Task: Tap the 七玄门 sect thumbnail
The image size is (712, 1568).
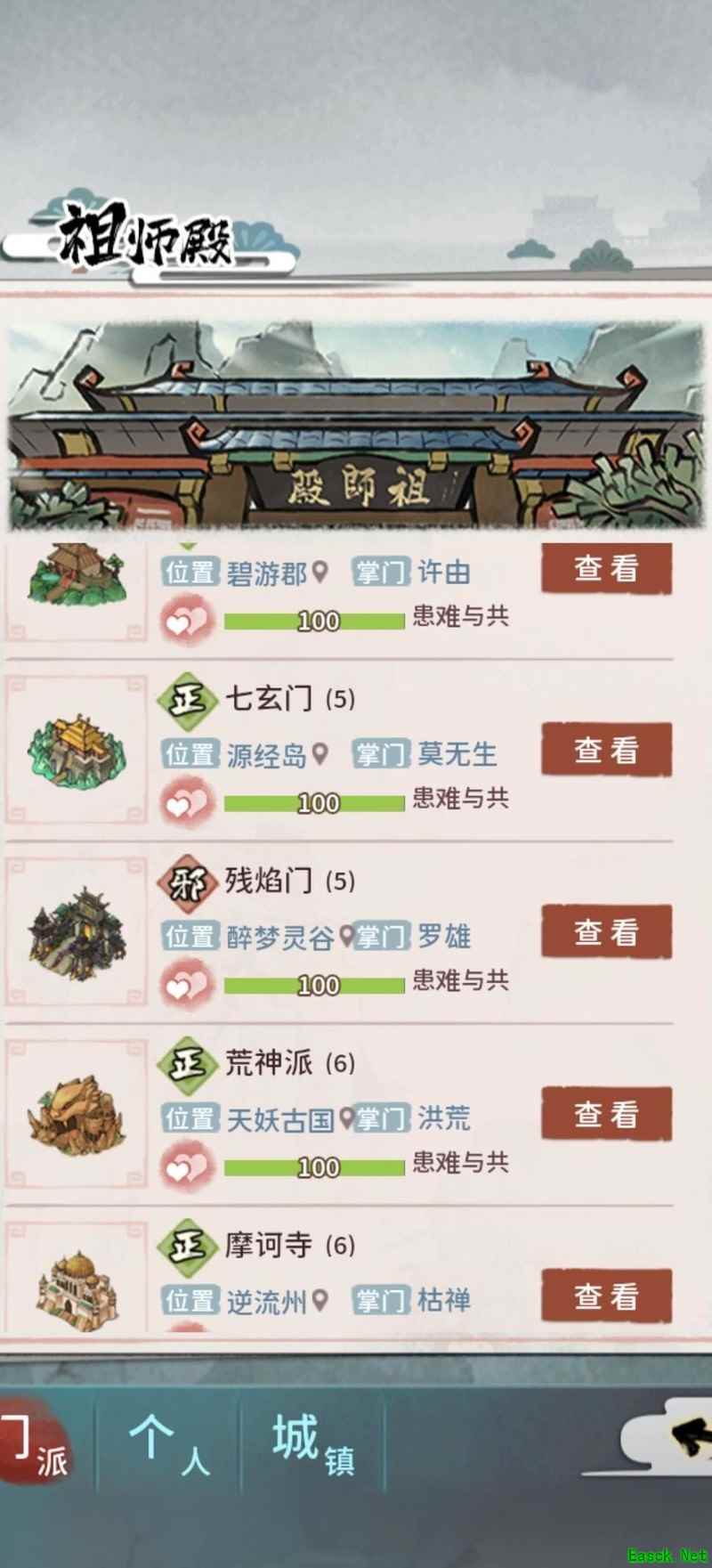Action: [x=77, y=750]
